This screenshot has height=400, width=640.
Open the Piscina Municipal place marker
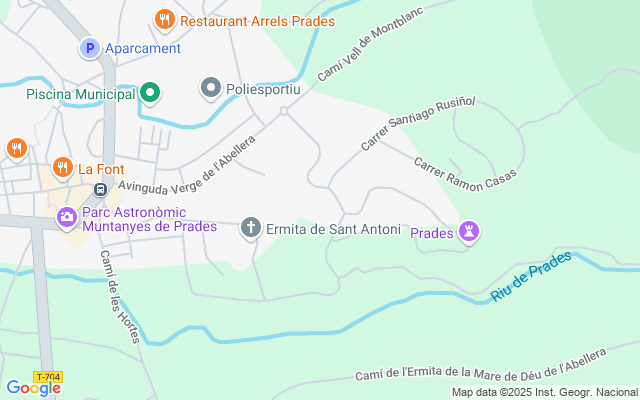pos(150,94)
